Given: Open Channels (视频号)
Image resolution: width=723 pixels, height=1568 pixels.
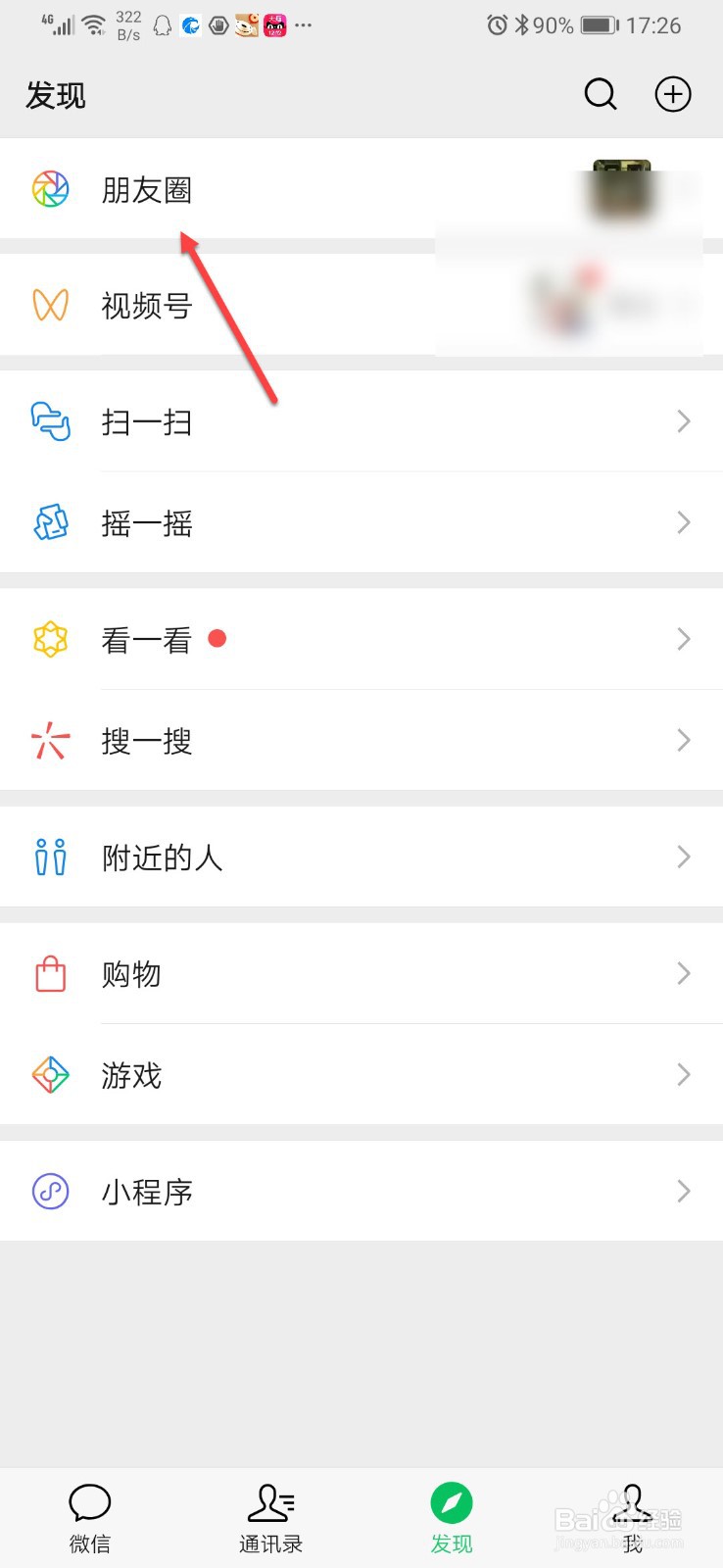Looking at the screenshot, I should click(147, 306).
